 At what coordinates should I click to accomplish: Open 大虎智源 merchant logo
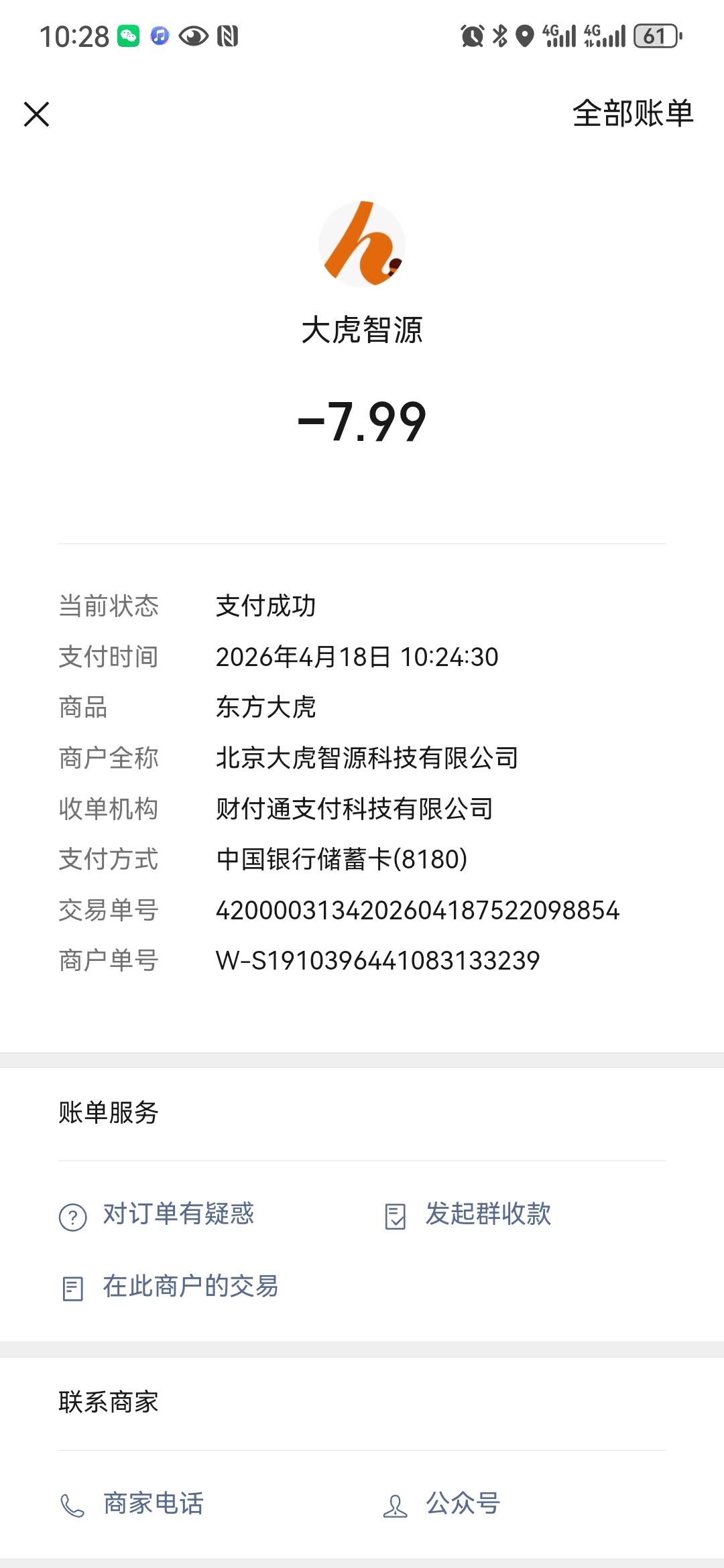(x=362, y=244)
